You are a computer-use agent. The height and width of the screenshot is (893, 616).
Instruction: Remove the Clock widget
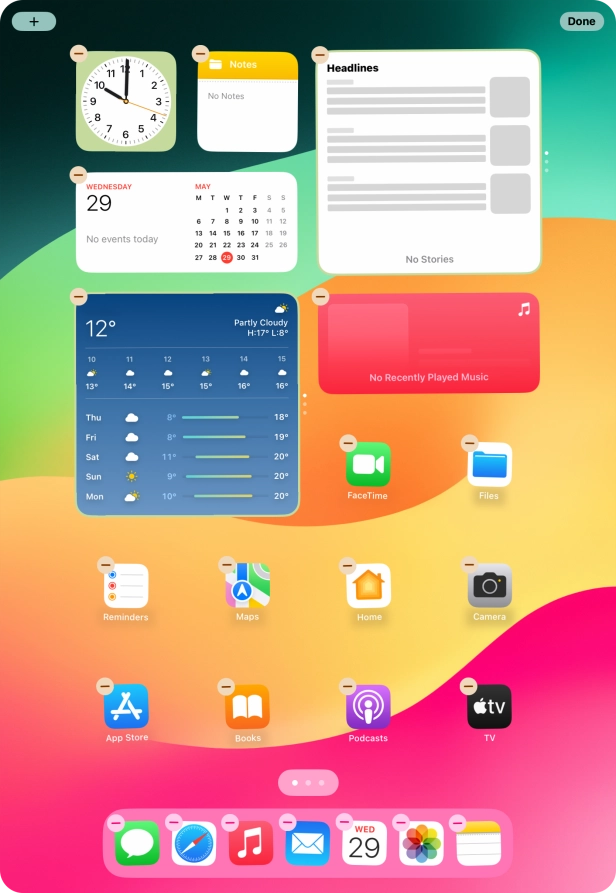click(x=79, y=53)
